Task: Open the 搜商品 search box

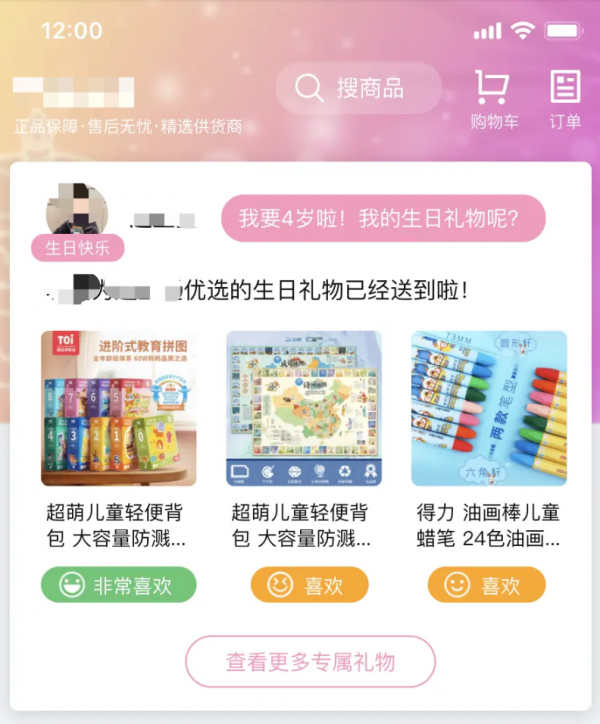Action: coord(358,88)
